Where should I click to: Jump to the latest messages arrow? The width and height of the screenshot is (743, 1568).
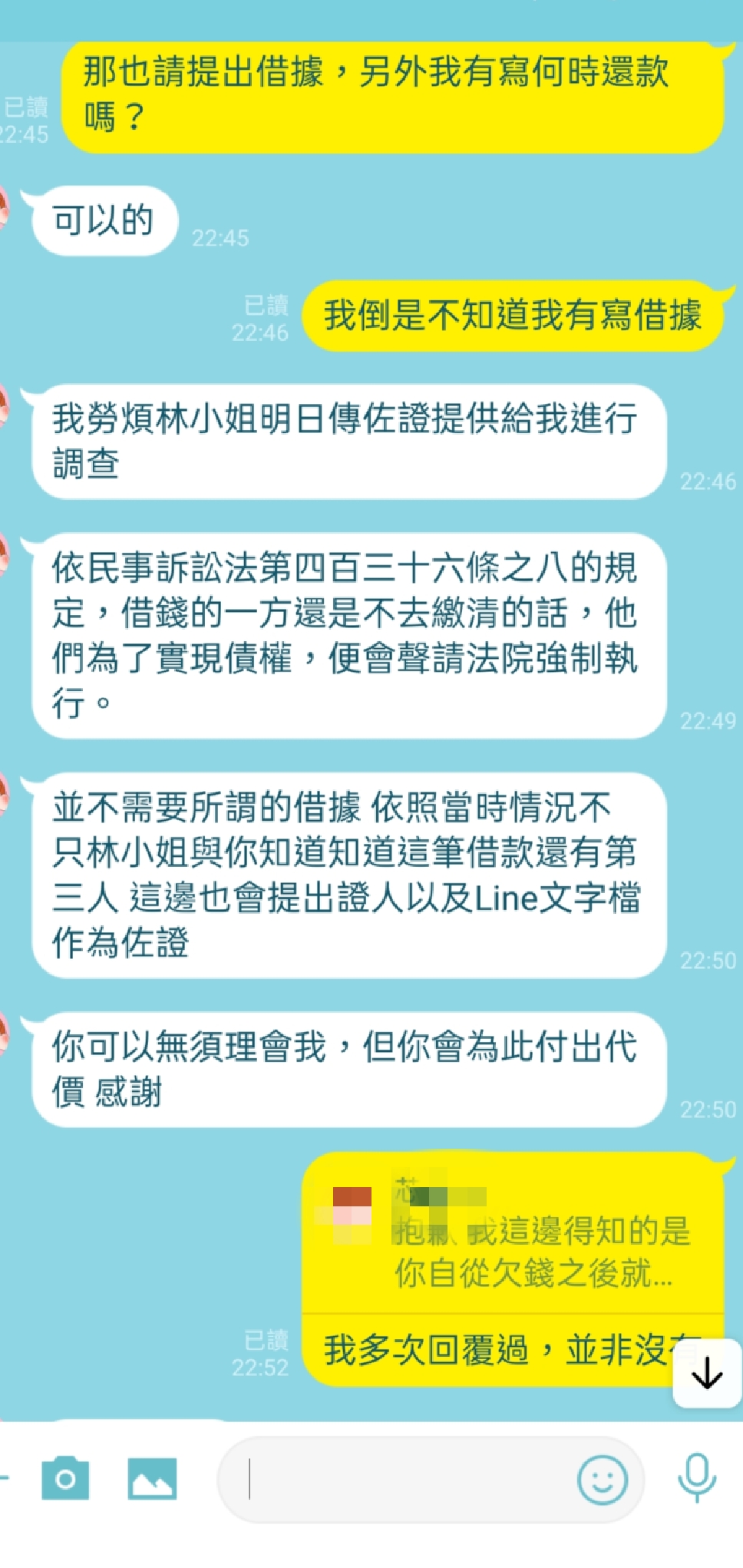[707, 1374]
